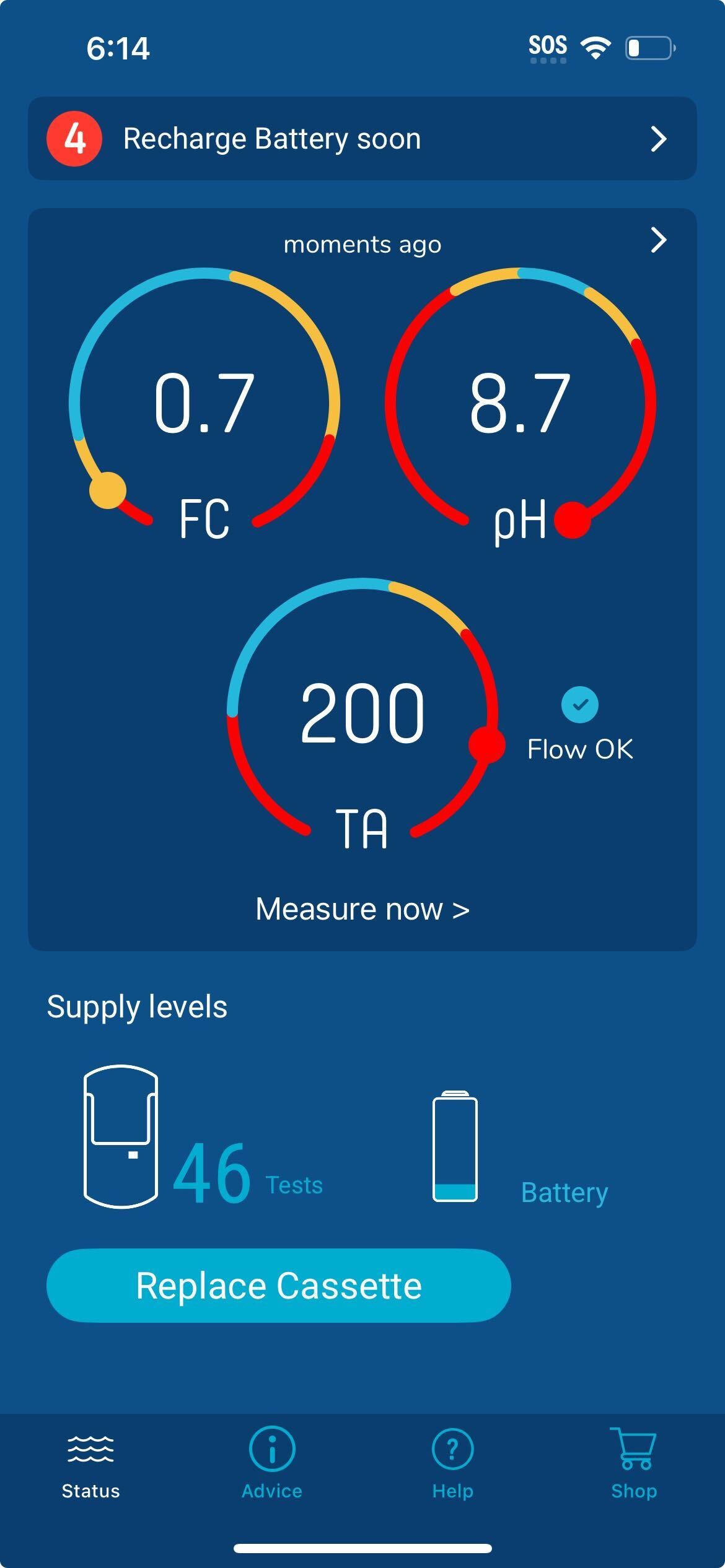The height and width of the screenshot is (1568, 725).
Task: Tap the battery supply level icon
Action: click(455, 1149)
